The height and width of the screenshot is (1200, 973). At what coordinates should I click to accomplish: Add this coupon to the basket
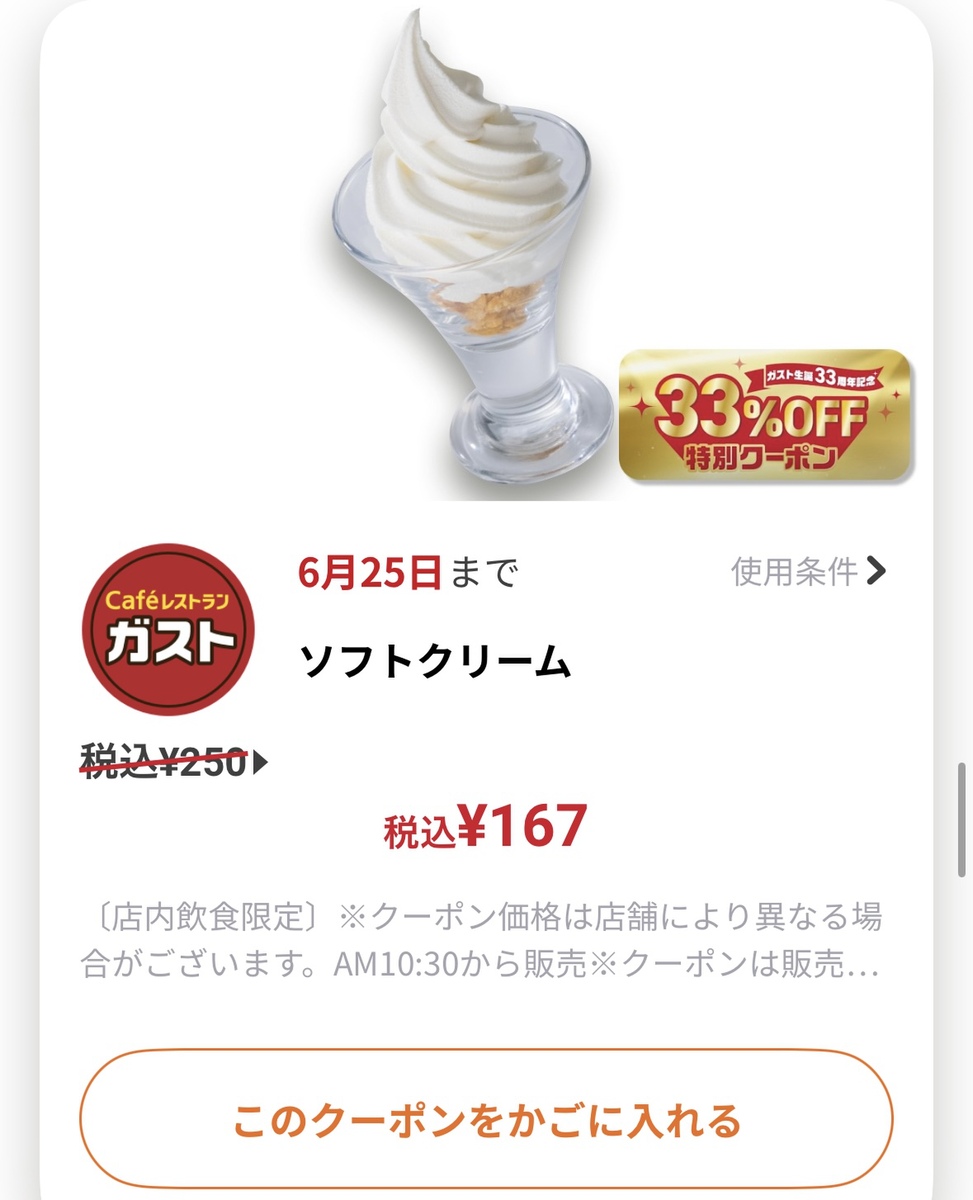tap(486, 1120)
